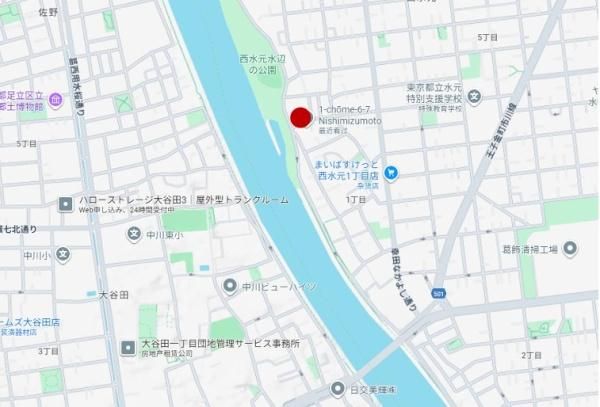The image size is (600, 407).
Task: Open the まいばすけっと 西水元1丁目店 store marker
Action: coord(391,172)
